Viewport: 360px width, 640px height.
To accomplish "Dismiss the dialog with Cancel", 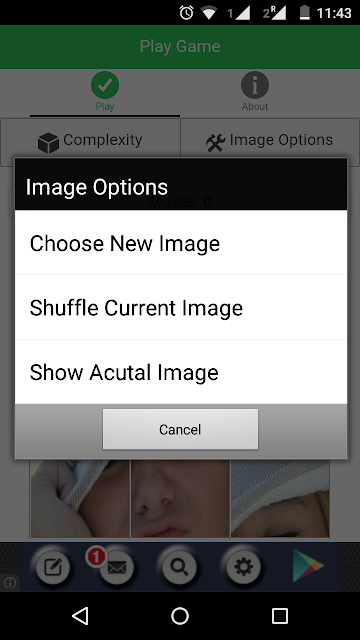I will 180,429.
